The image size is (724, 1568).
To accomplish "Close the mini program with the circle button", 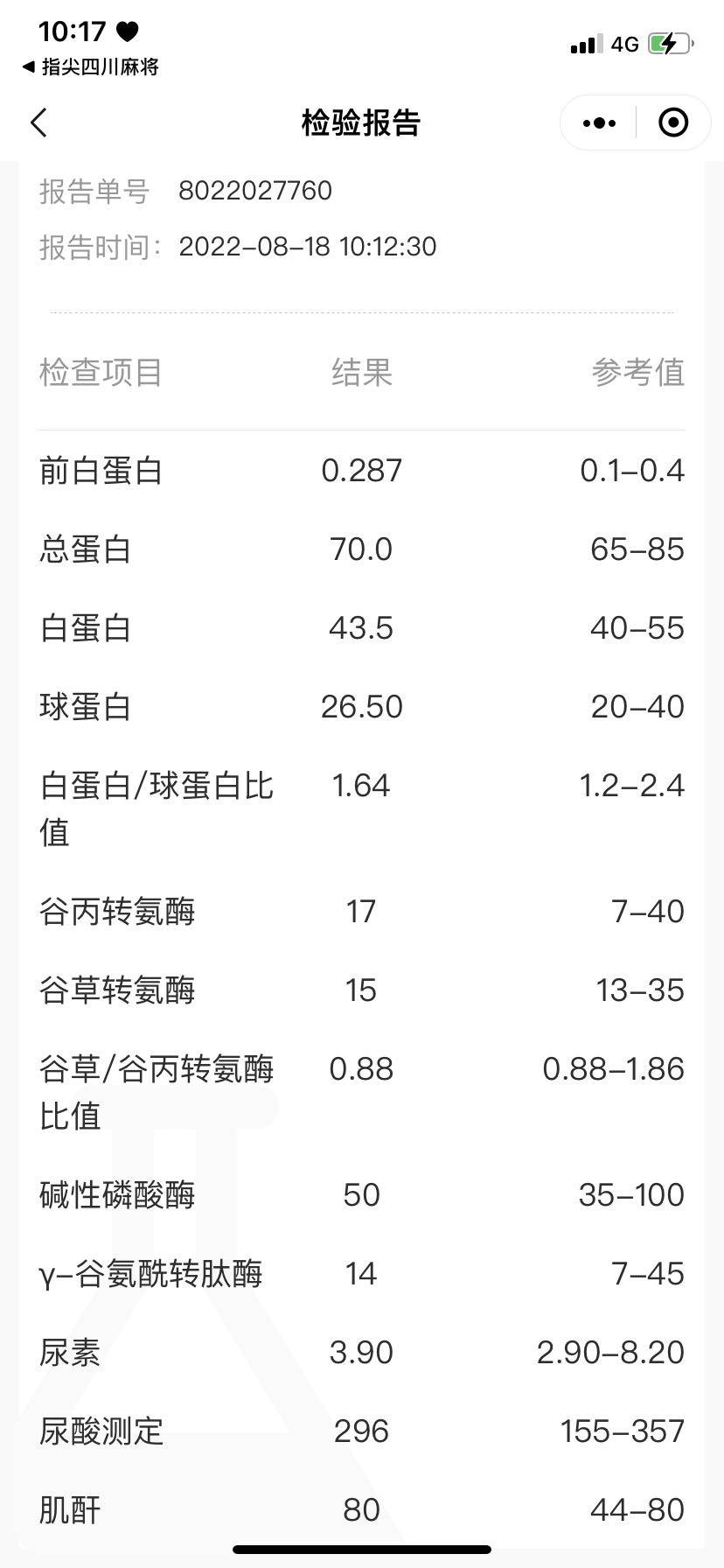I will tap(672, 122).
